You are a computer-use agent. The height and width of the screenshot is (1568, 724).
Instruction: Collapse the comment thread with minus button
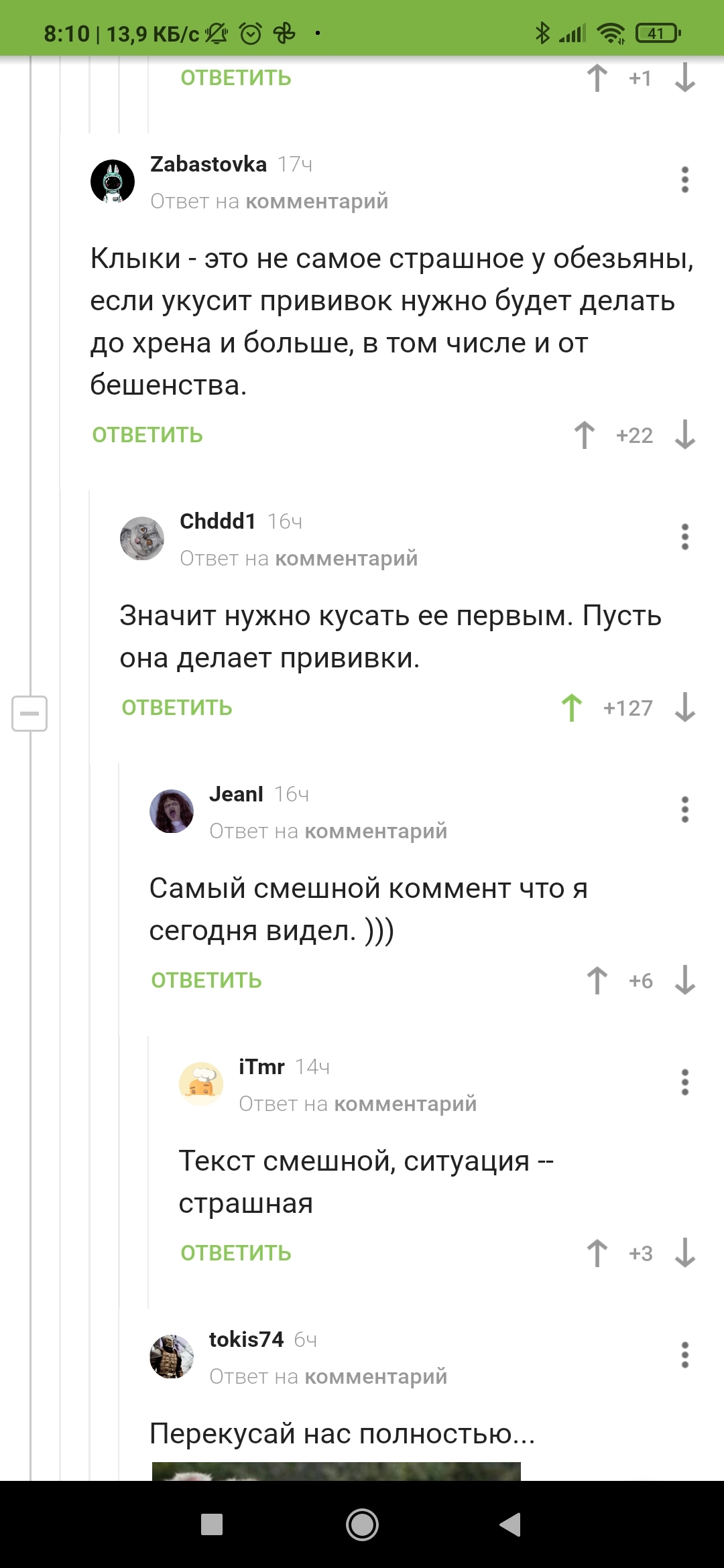pos(29,713)
